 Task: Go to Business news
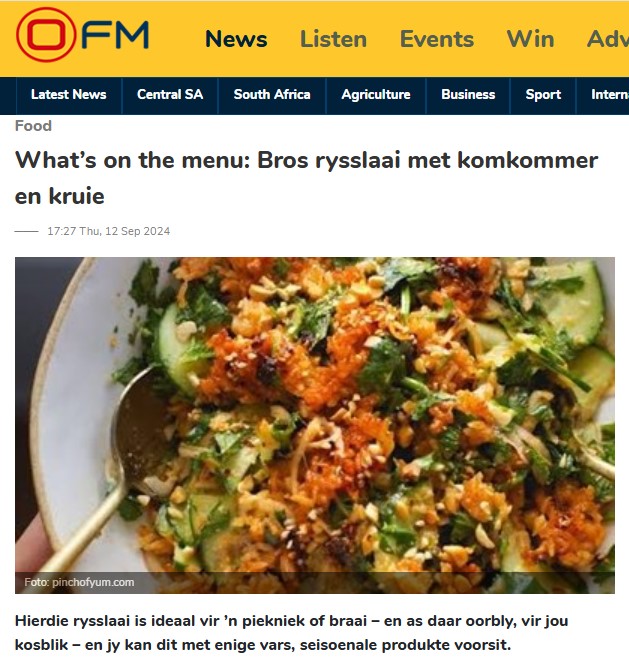[x=468, y=95]
